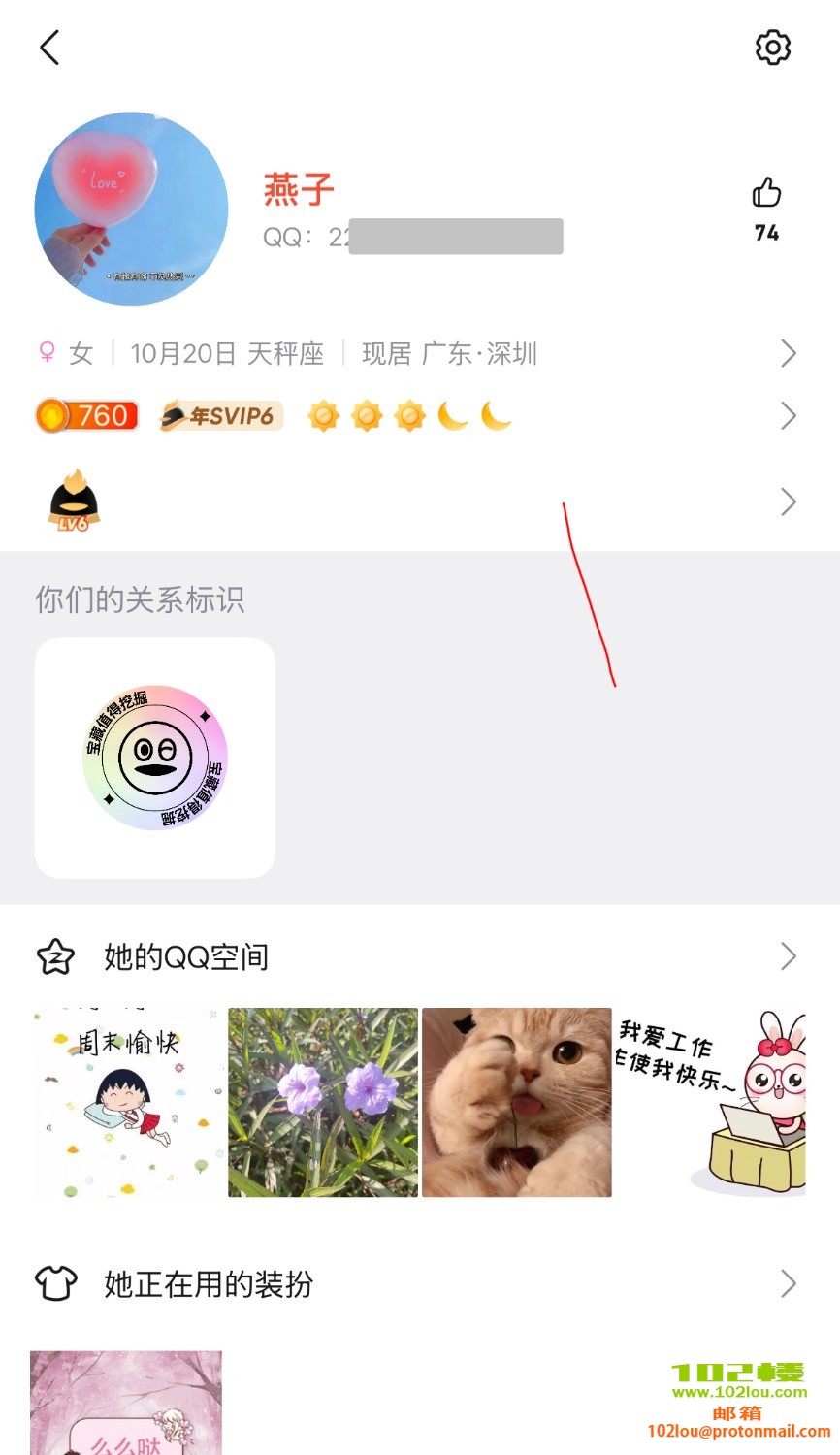Open 她的QQ空间

(417, 956)
